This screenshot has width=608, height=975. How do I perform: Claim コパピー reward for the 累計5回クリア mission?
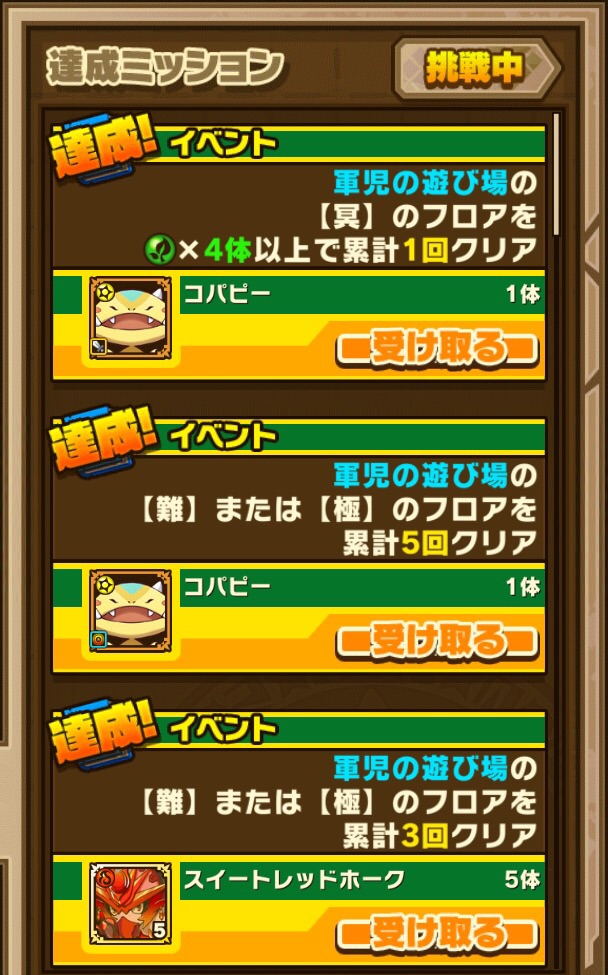pos(437,641)
